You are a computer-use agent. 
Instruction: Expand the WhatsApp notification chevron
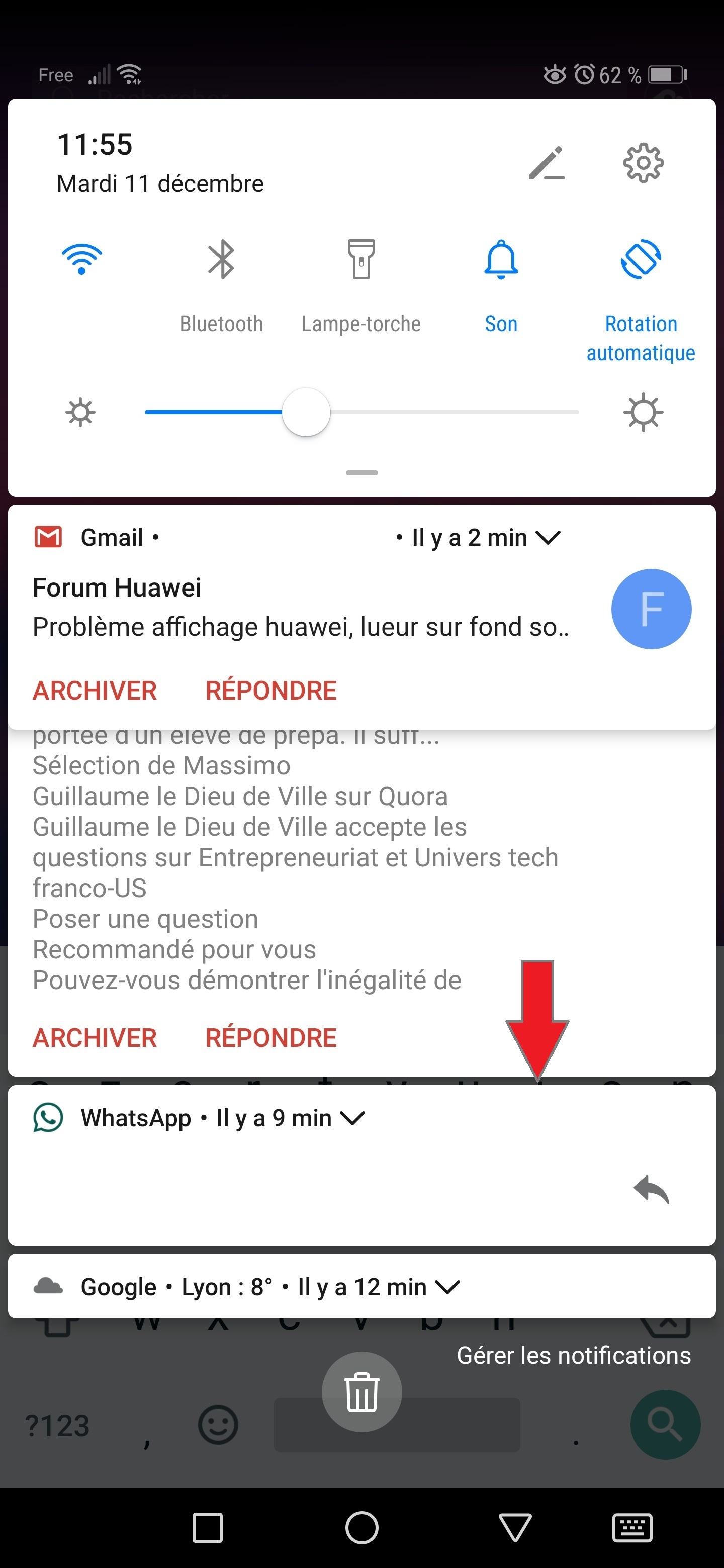click(352, 1118)
